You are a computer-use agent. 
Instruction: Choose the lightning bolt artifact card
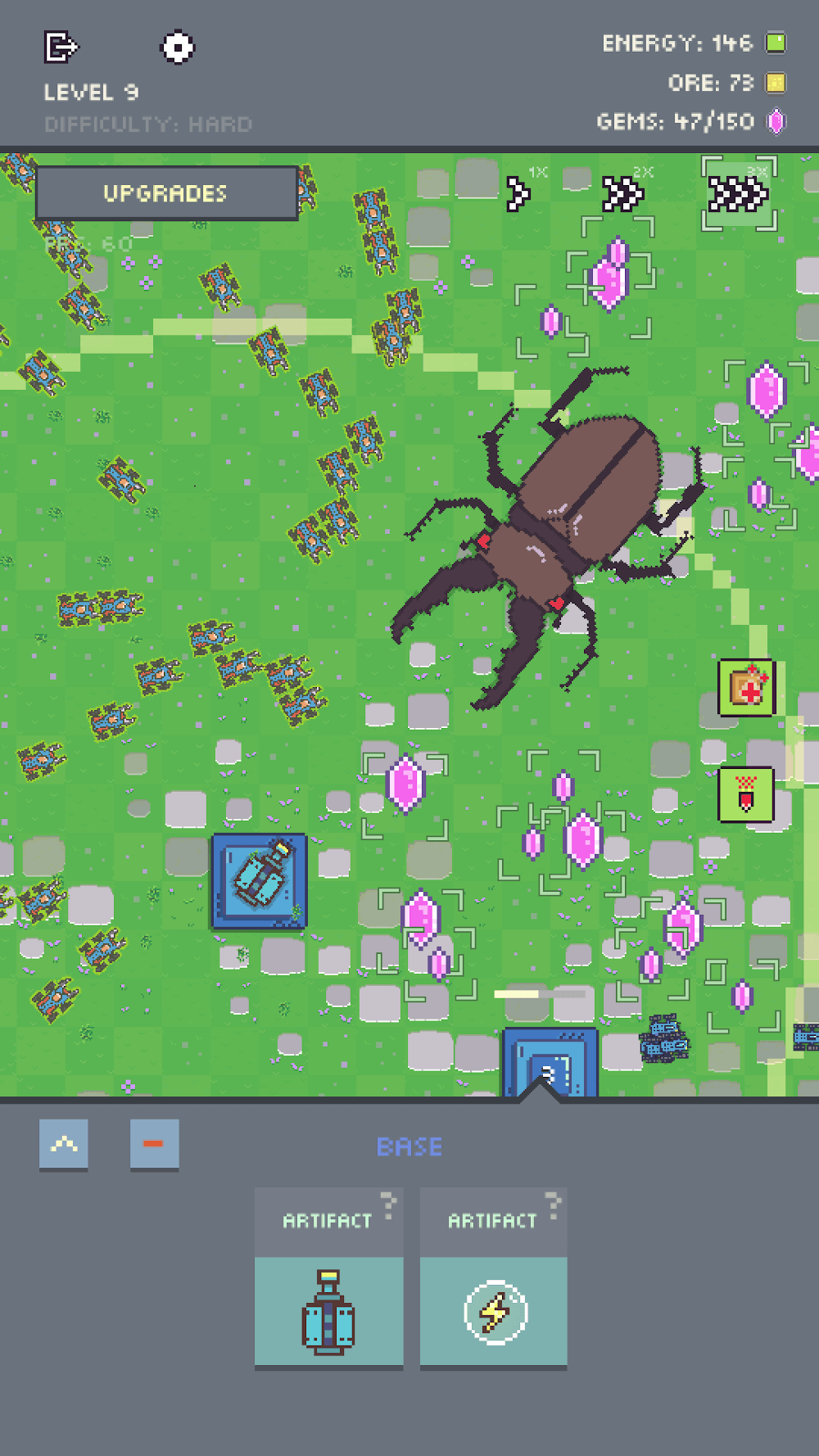493,1279
